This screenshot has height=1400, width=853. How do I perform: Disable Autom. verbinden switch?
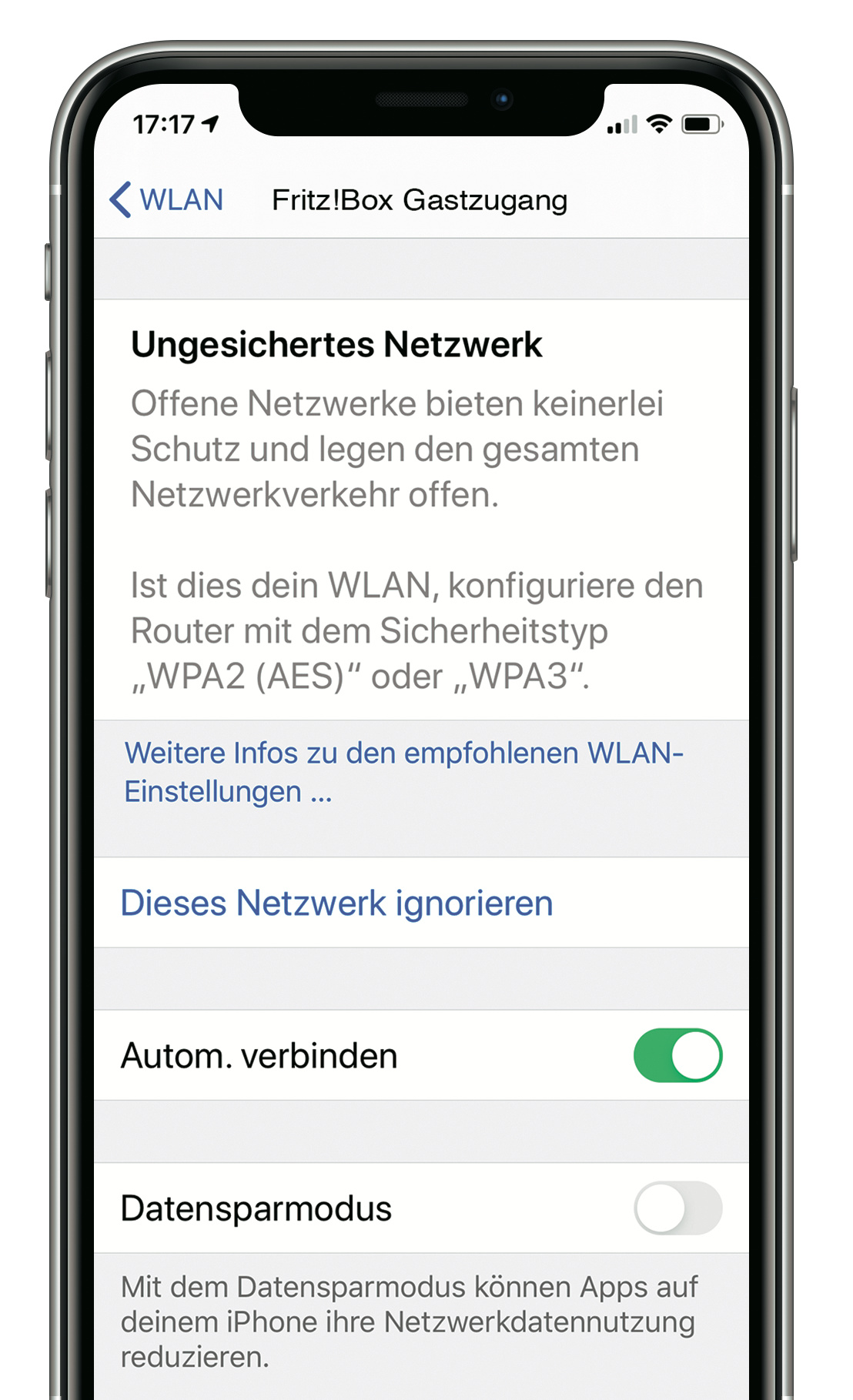(x=677, y=1055)
